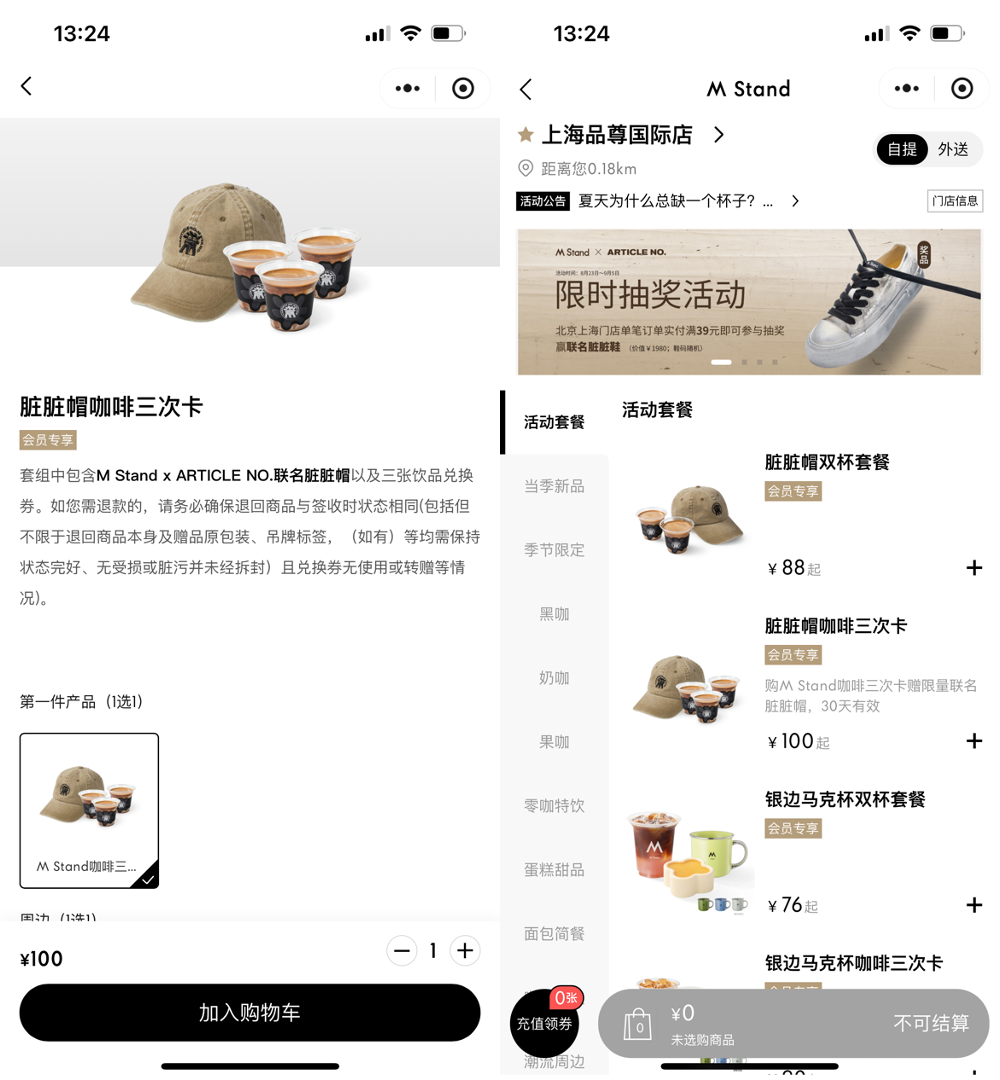This screenshot has height=1080, width=1000.
Task: Increase quantity with the plus stepper
Action: click(x=464, y=951)
